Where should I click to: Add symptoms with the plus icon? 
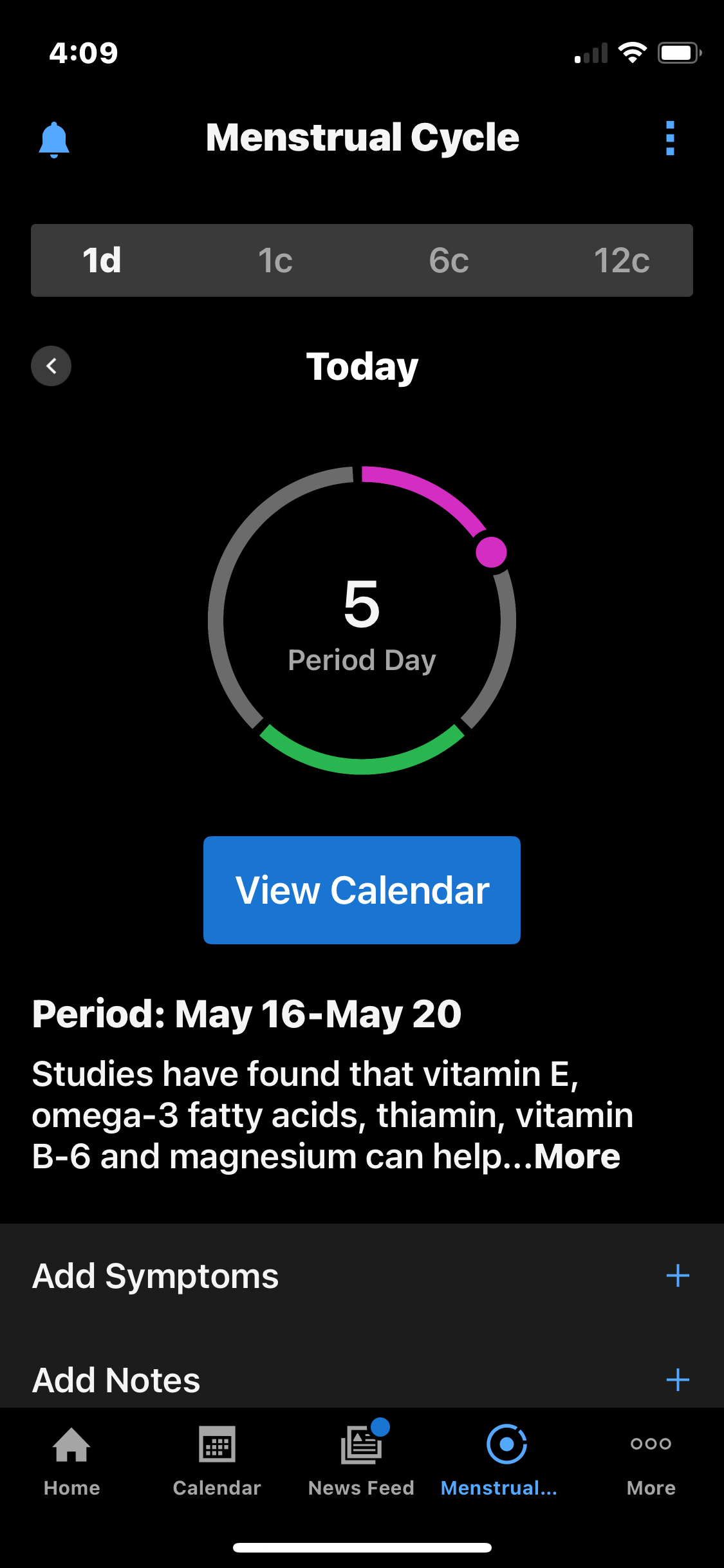point(678,1275)
